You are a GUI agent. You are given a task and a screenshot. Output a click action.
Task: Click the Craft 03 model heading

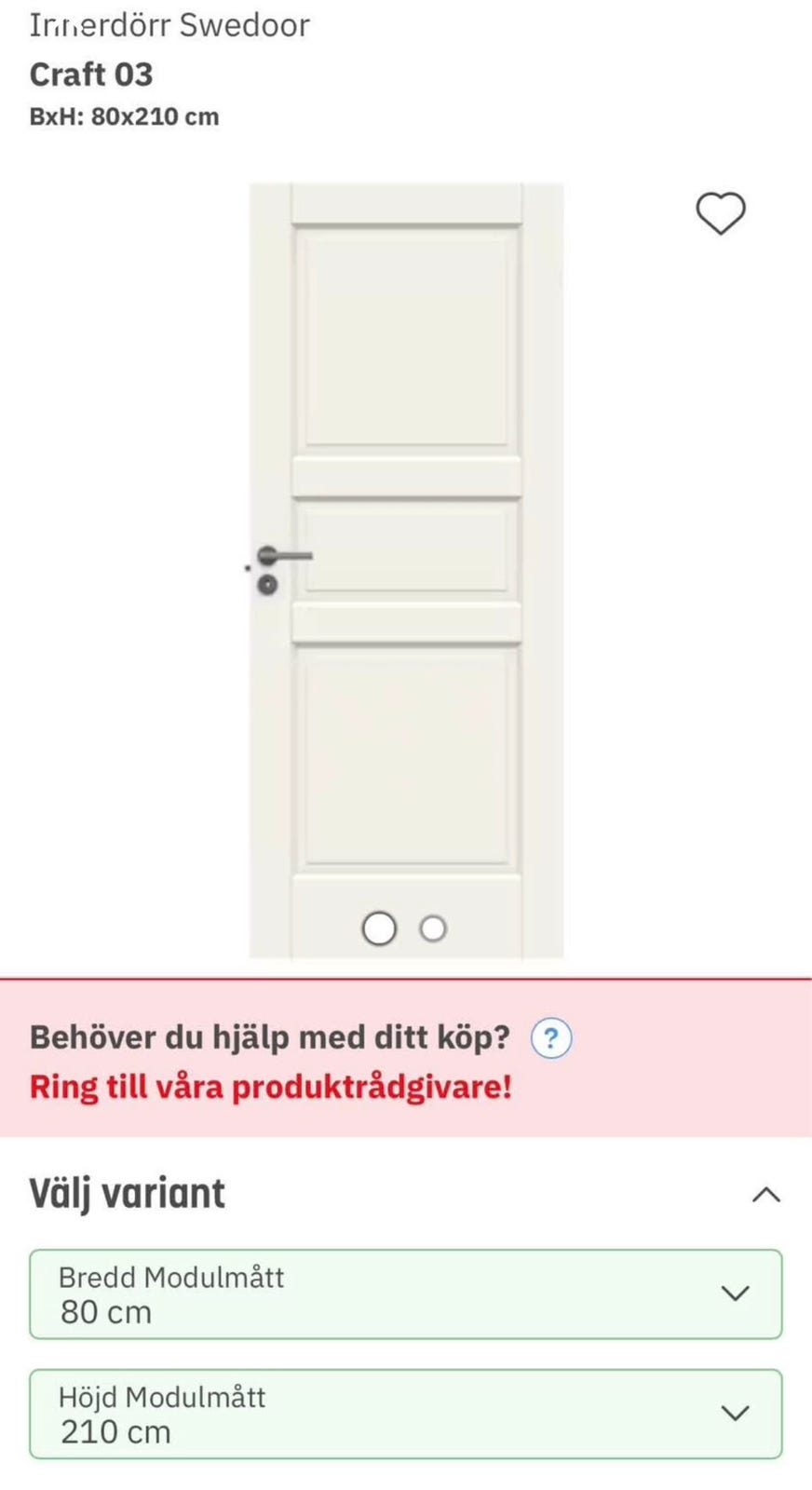point(90,74)
